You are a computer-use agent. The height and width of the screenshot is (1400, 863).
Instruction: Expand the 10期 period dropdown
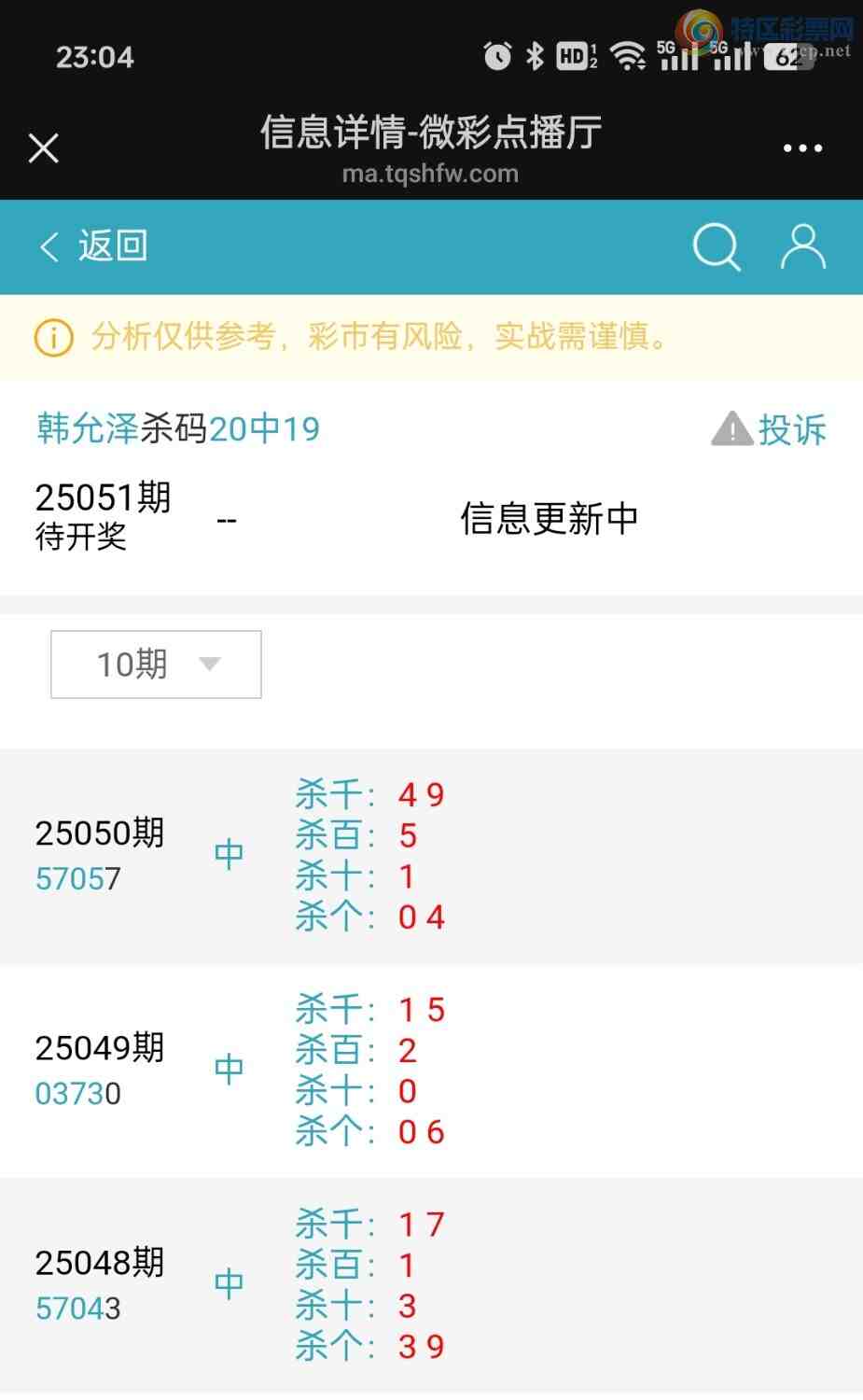pyautogui.click(x=156, y=665)
